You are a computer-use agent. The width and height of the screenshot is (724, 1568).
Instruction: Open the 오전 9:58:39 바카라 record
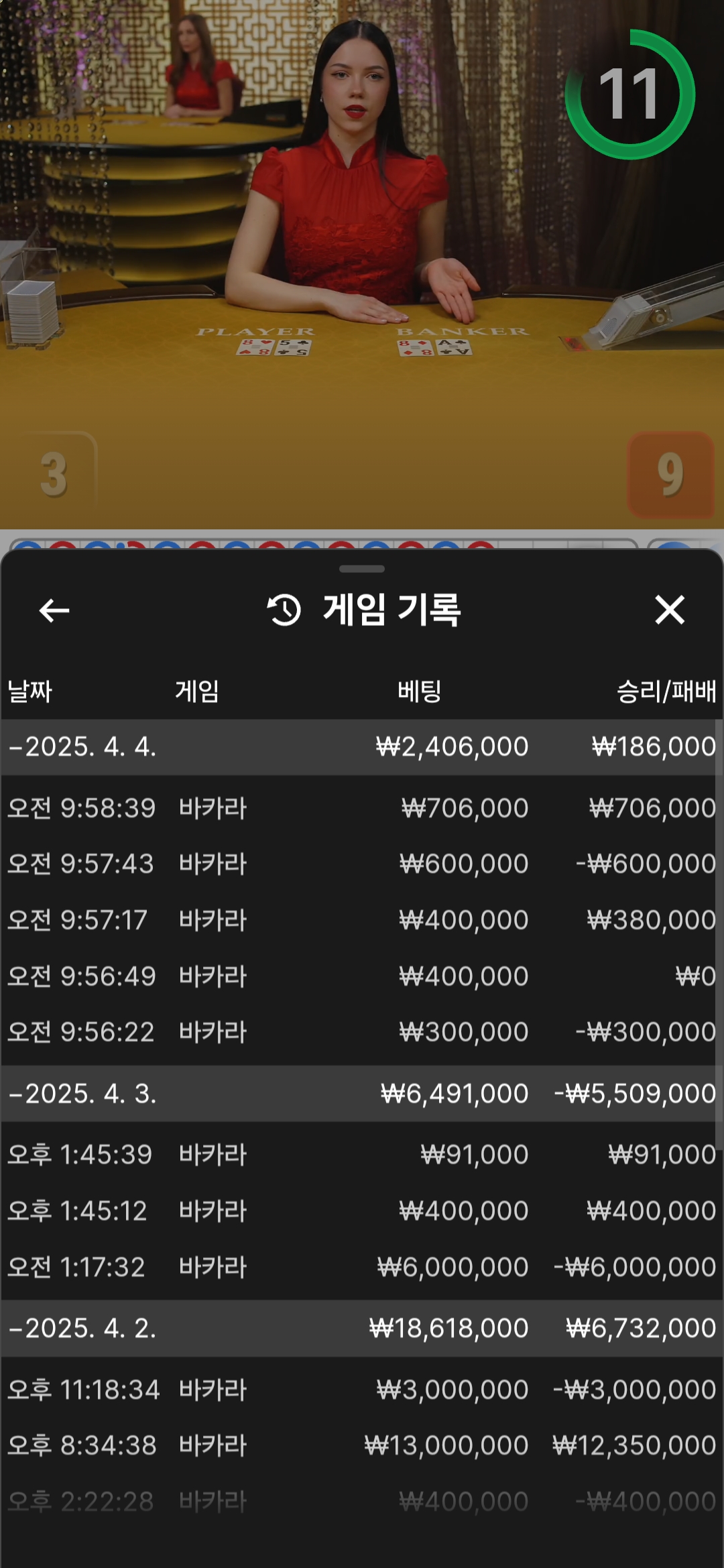362,807
